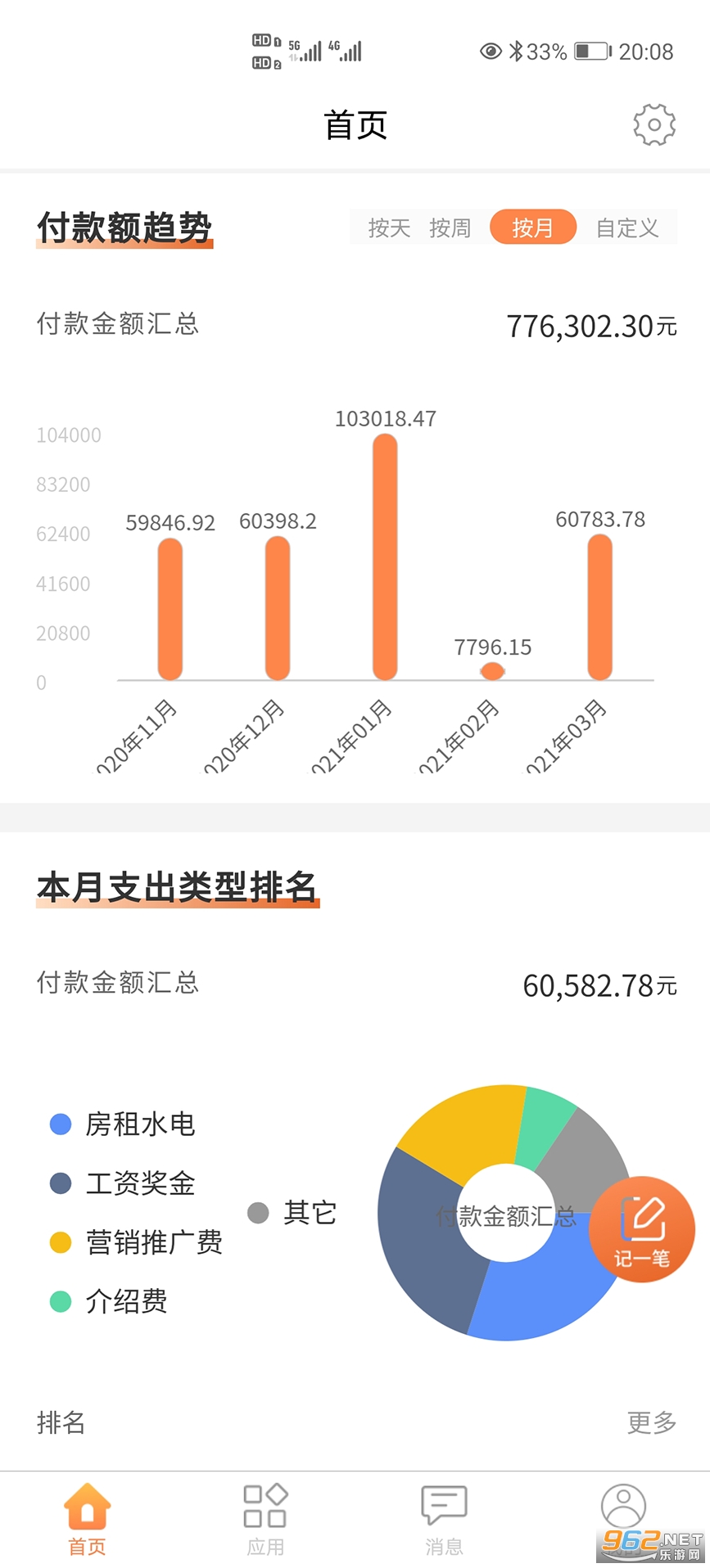Tap the 记一笔 floating button

[642, 1228]
